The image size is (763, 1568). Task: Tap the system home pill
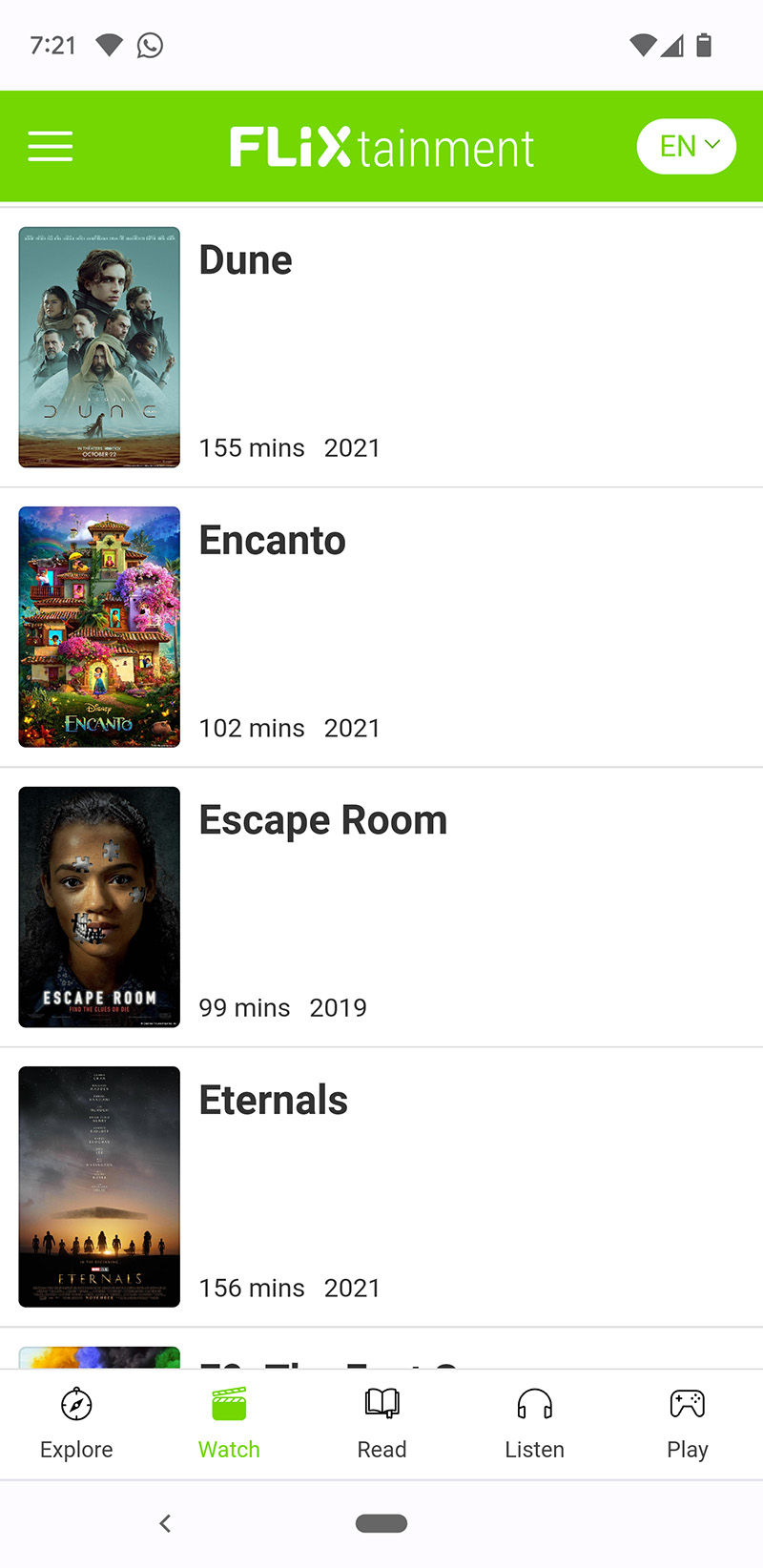(x=381, y=1523)
